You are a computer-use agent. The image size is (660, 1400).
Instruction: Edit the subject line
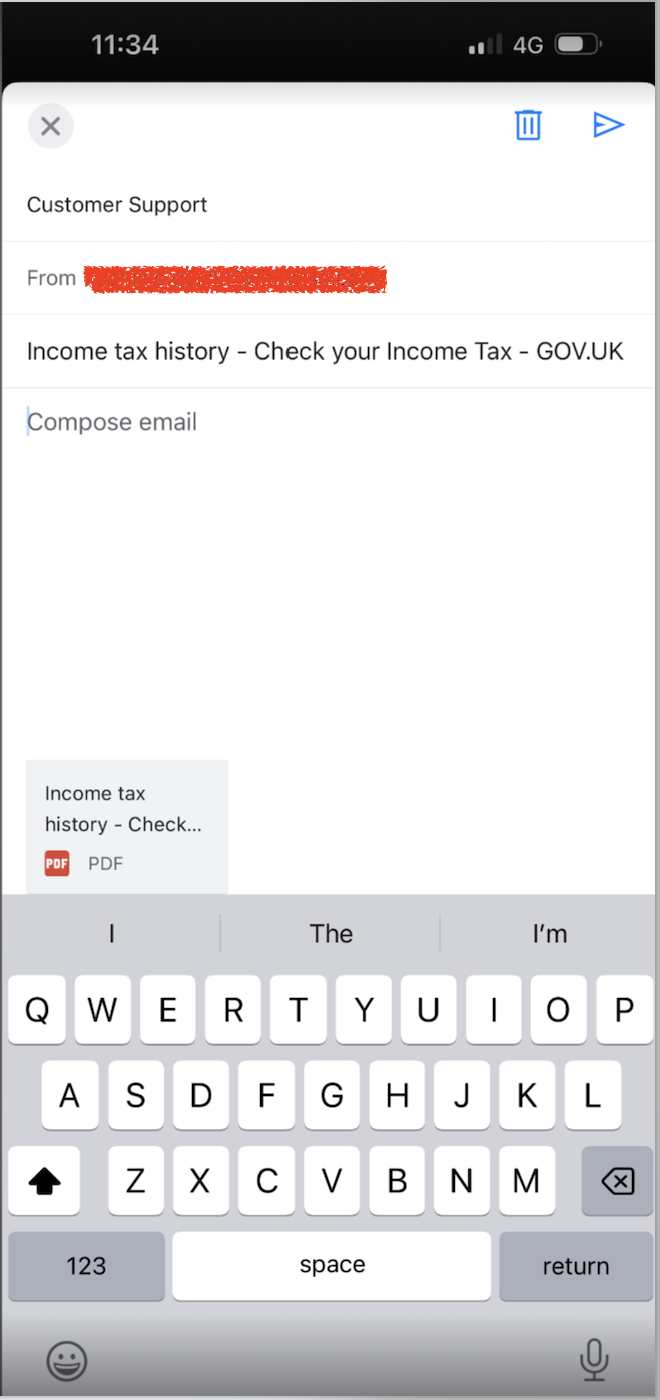click(325, 352)
